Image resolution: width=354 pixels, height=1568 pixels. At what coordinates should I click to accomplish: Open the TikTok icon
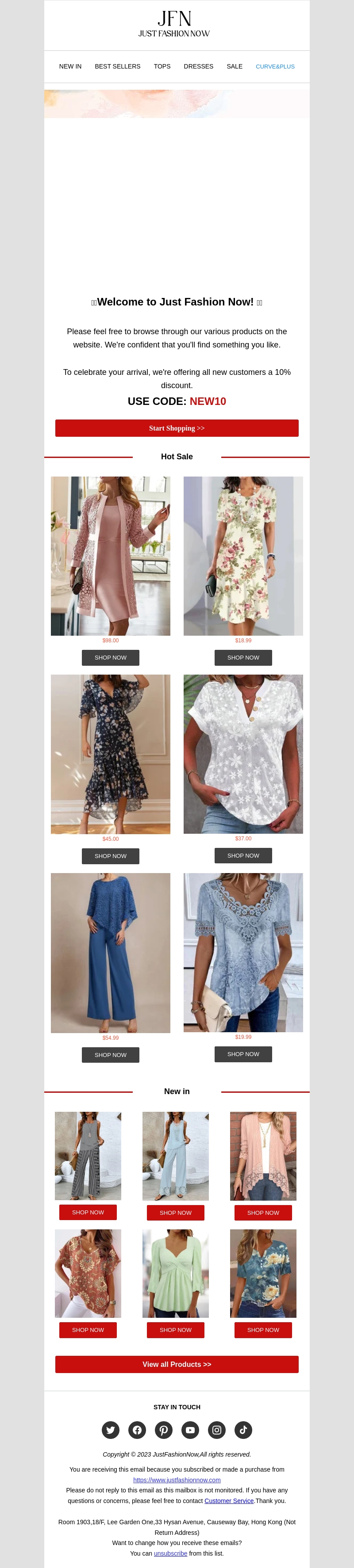[243, 1430]
